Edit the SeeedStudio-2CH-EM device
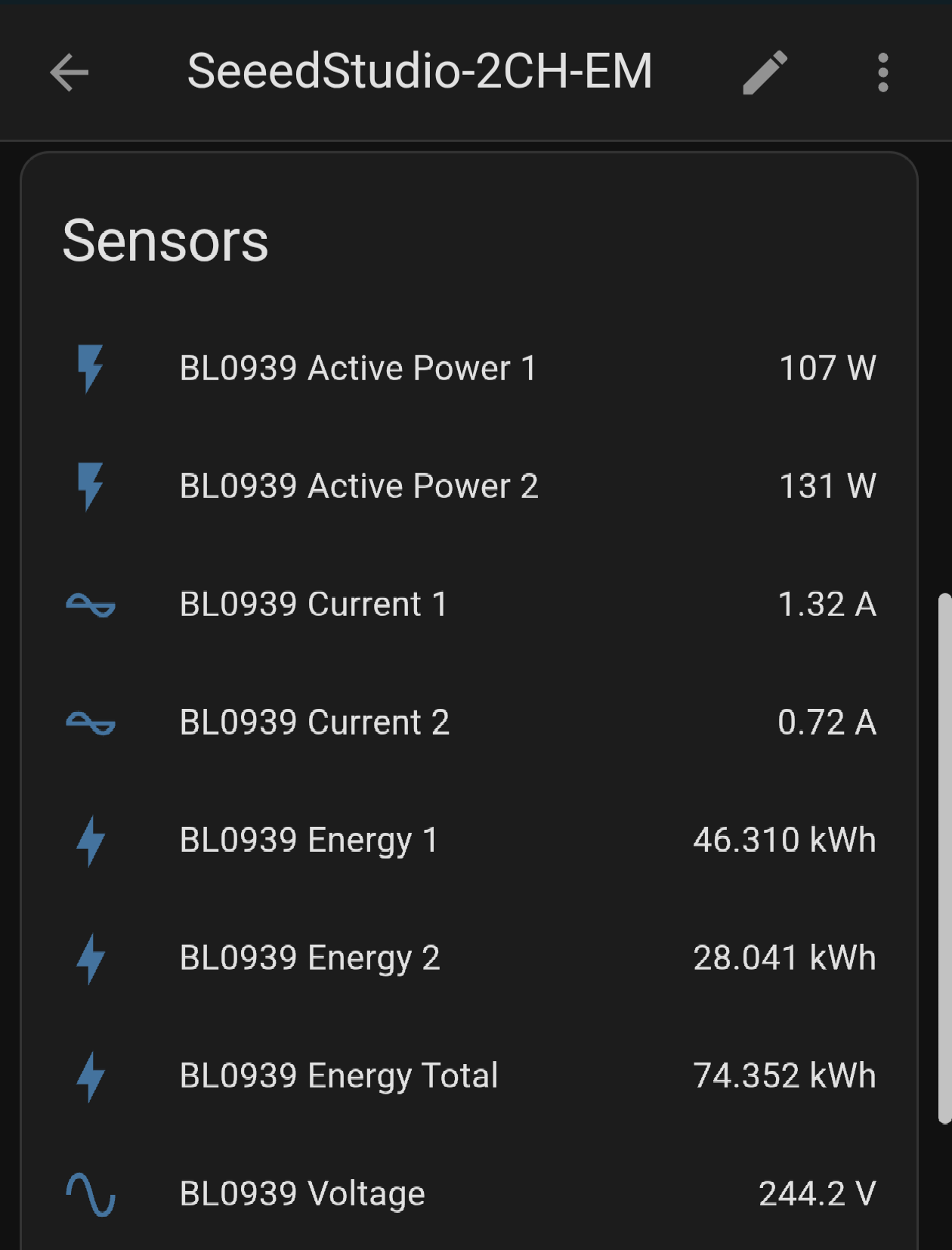Viewport: 952px width, 1250px height. [x=765, y=73]
